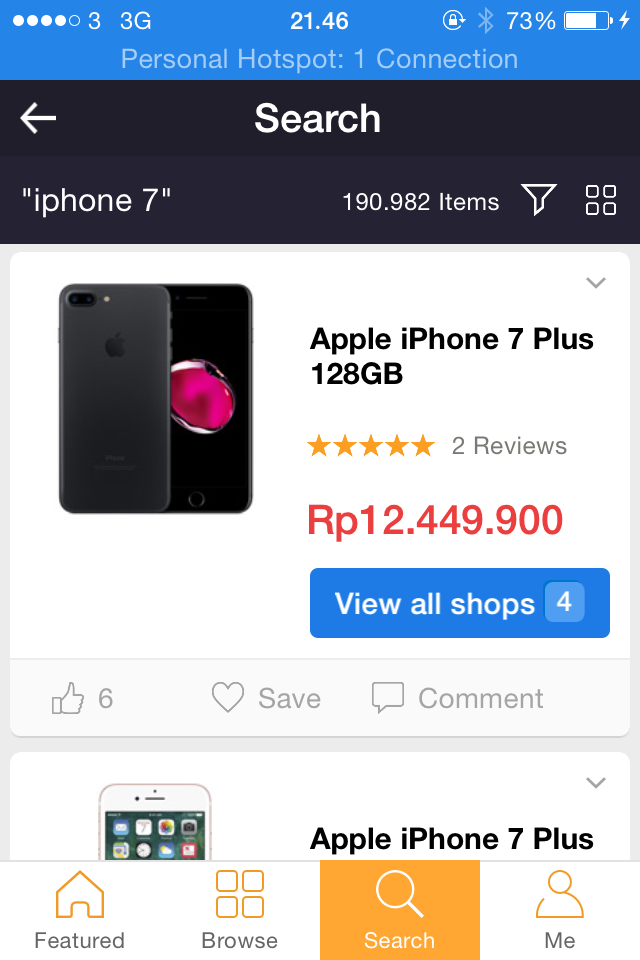Open the filter funnel icon

tap(538, 200)
